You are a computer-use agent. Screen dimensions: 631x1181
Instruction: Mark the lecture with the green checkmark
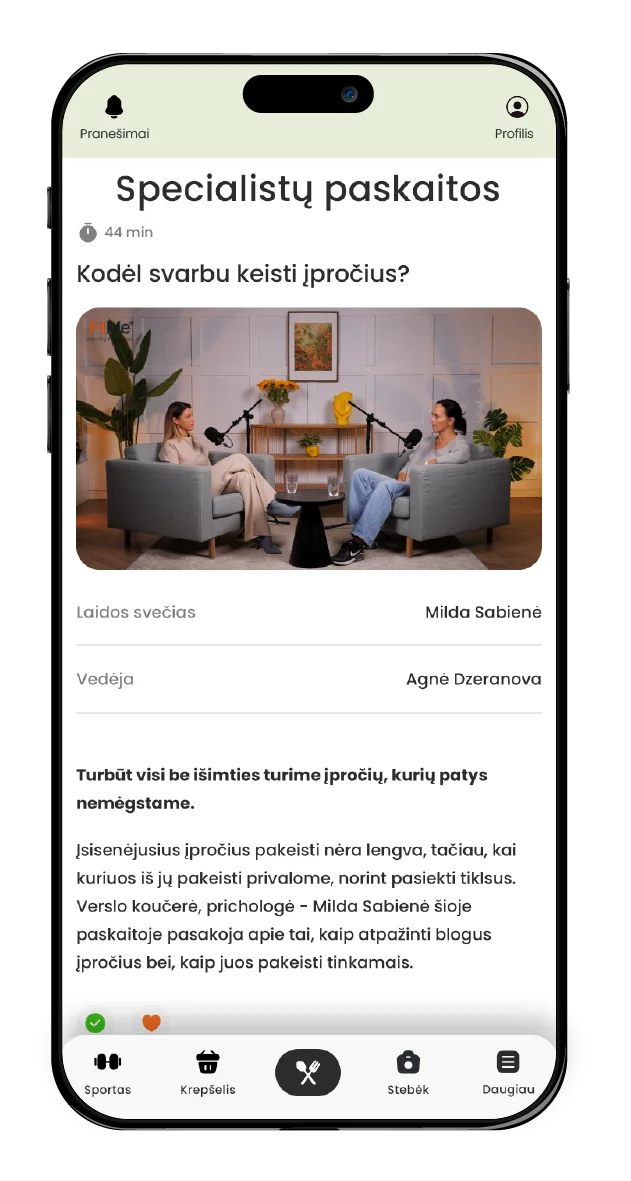pos(95,1022)
